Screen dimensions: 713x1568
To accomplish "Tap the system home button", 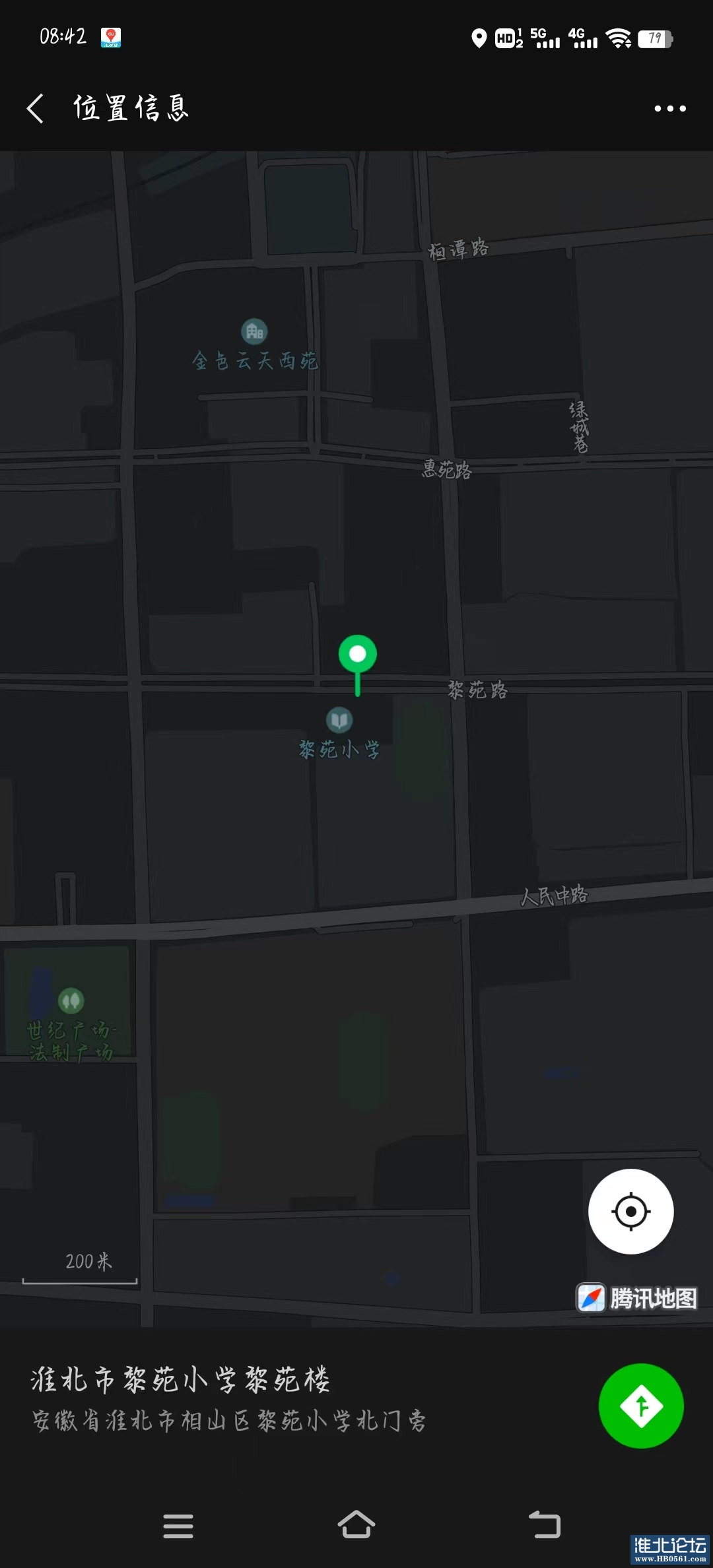I will coord(356,1525).
